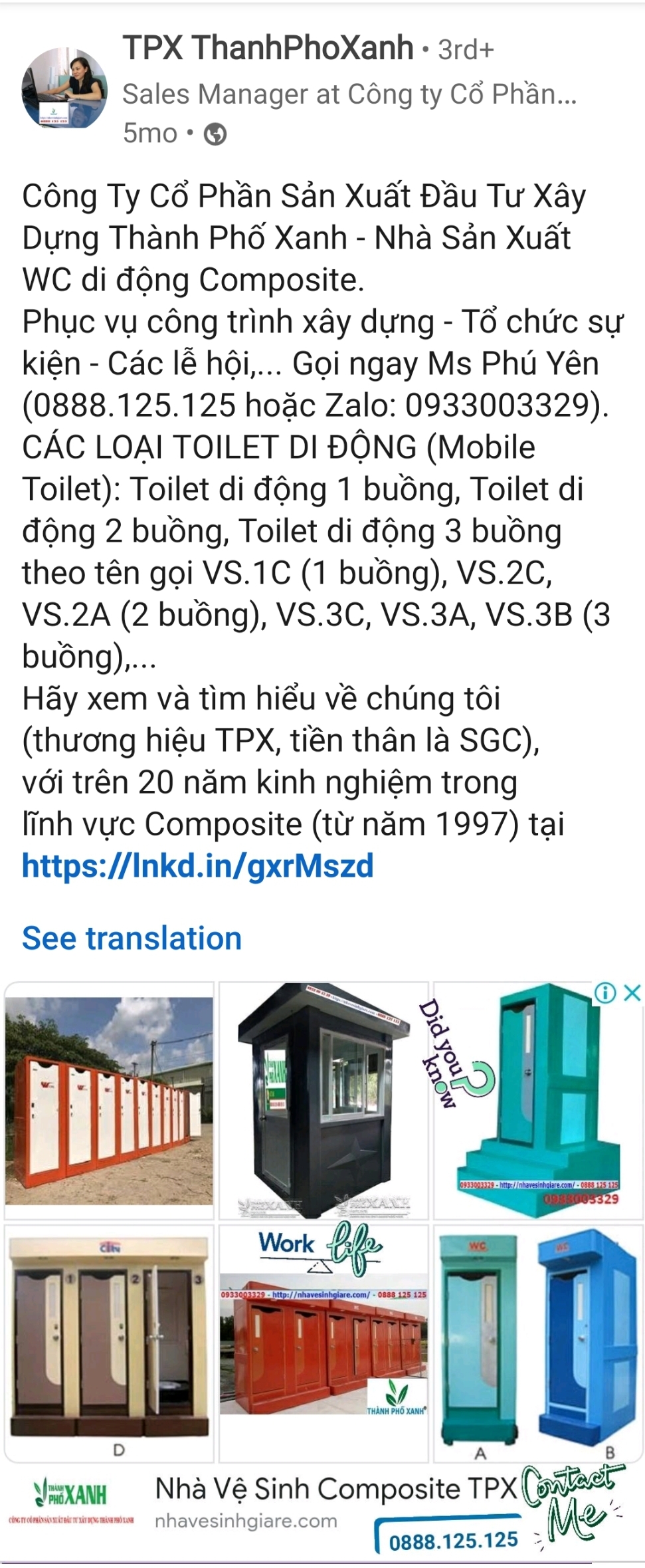Viewport: 645px width, 1568px height.
Task: Tap See translation for this post
Action: [x=132, y=938]
